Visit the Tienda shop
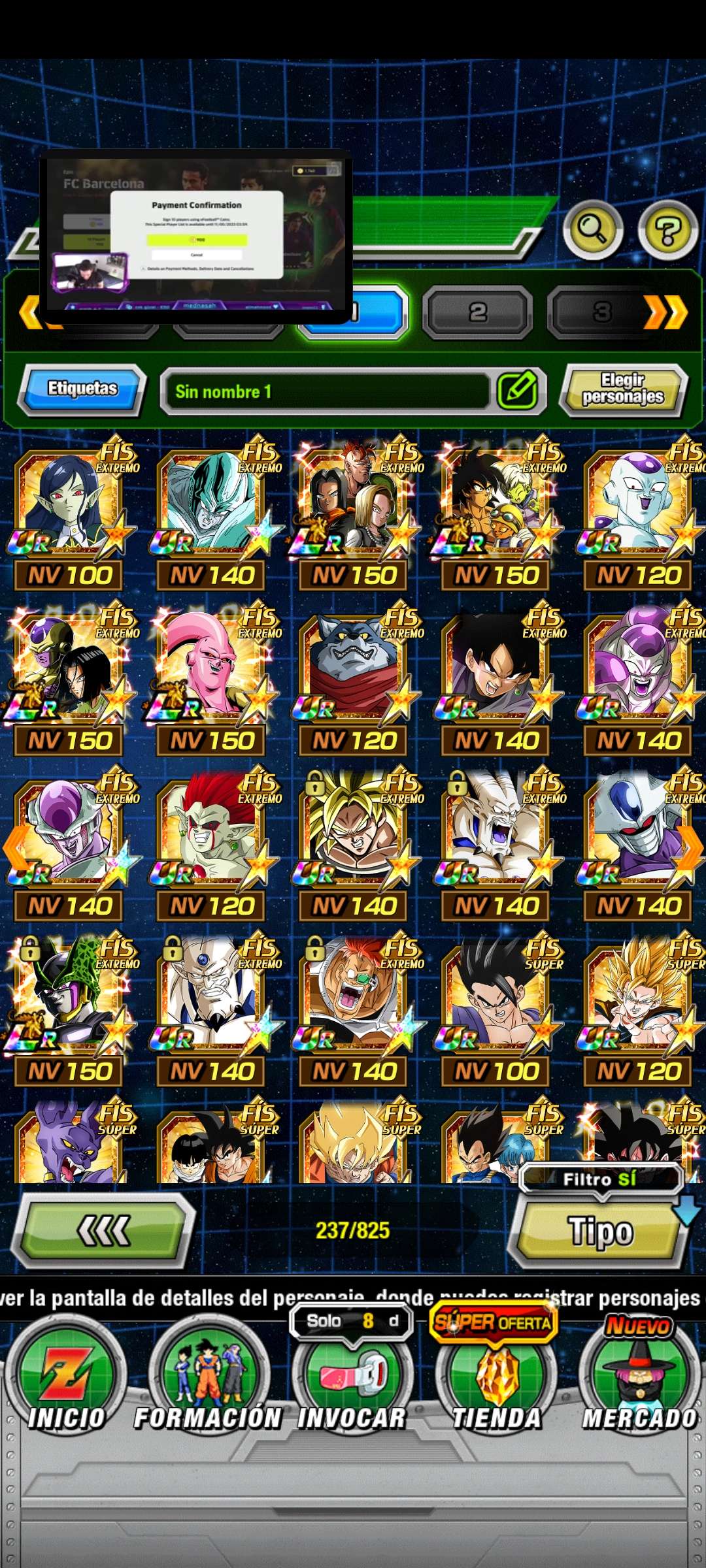Viewport: 706px width, 1568px height. coord(497,1380)
